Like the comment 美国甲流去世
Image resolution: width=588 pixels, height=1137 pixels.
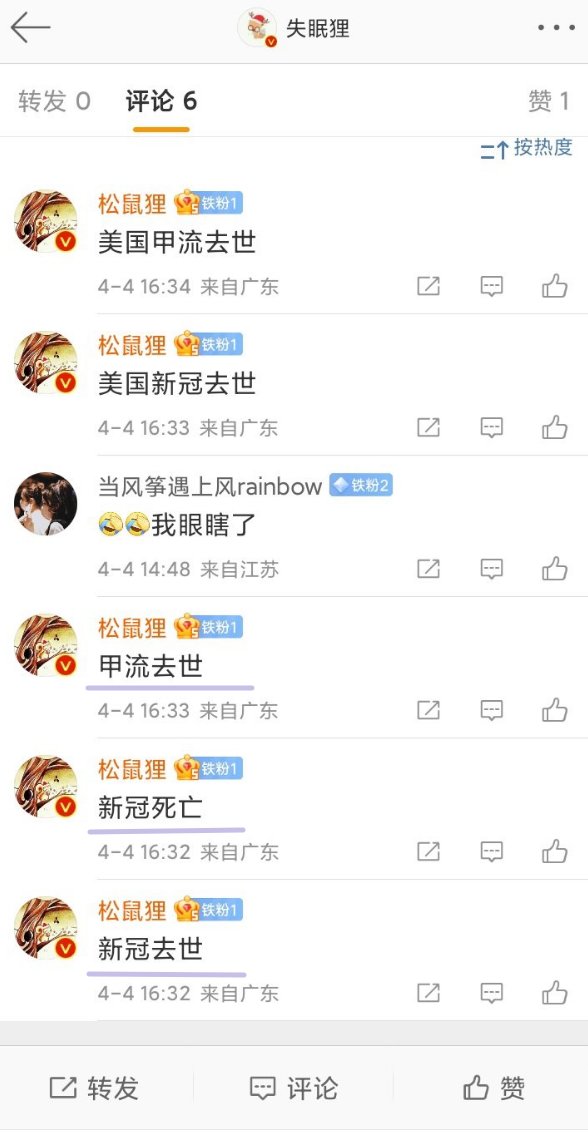point(555,286)
